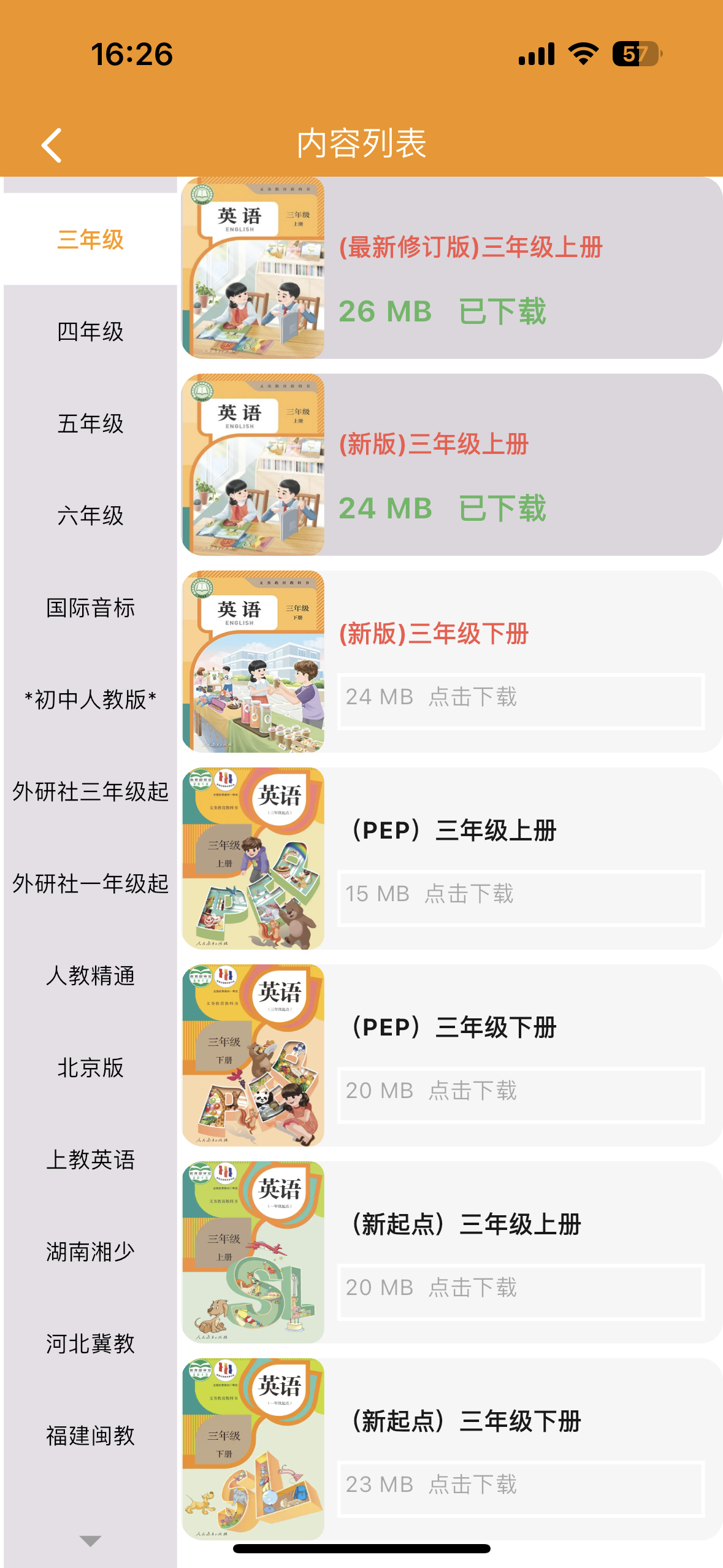Show the 国际音标 content list
The height and width of the screenshot is (1568, 723).
[x=90, y=607]
